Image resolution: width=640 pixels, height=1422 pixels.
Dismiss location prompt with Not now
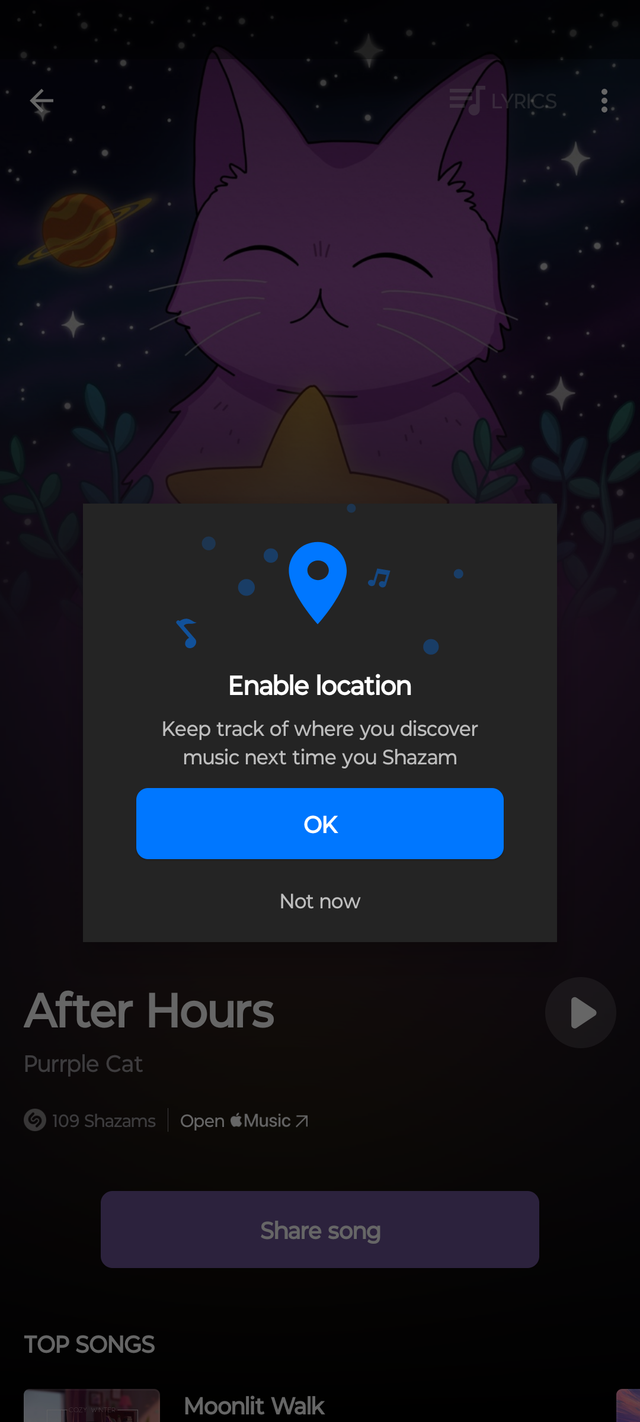click(320, 901)
